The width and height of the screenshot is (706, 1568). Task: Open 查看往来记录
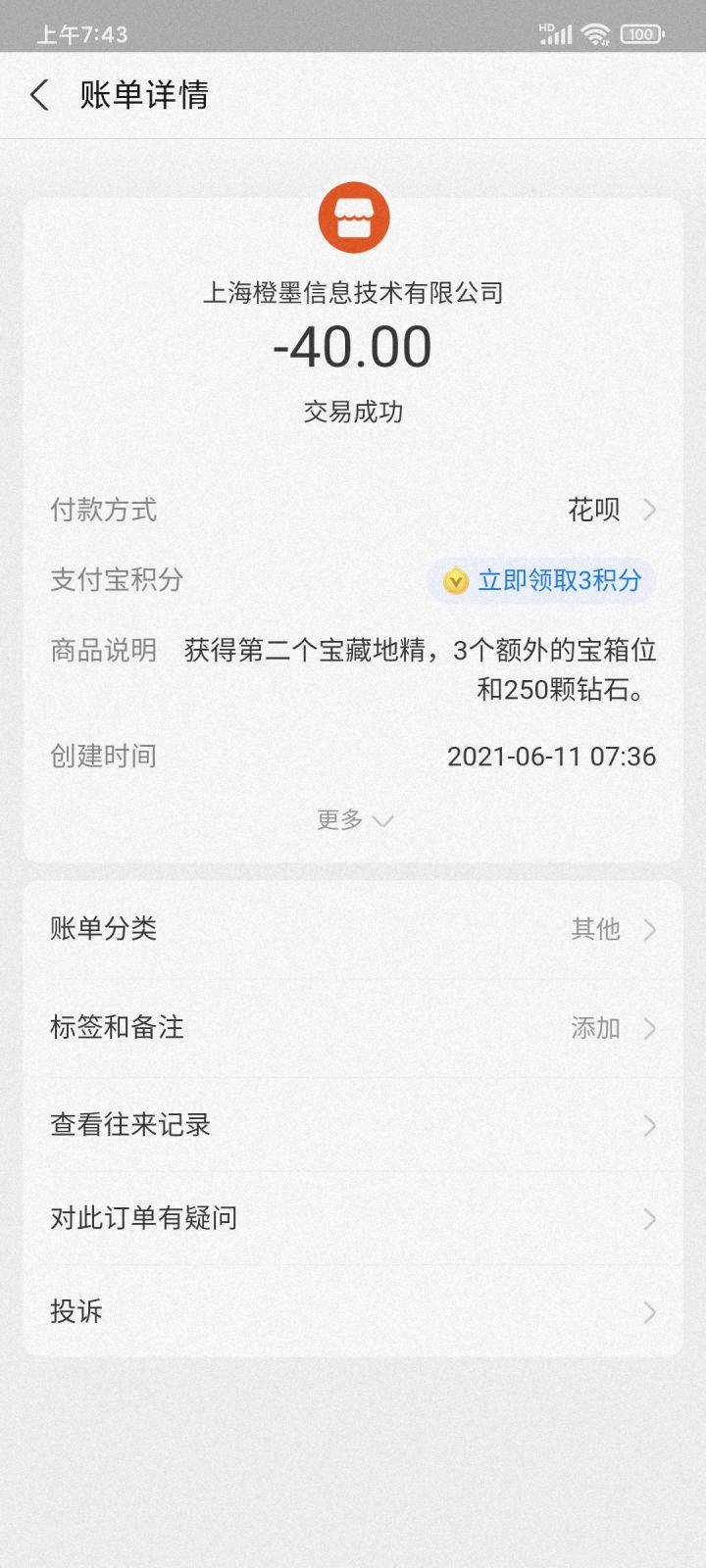(353, 1124)
